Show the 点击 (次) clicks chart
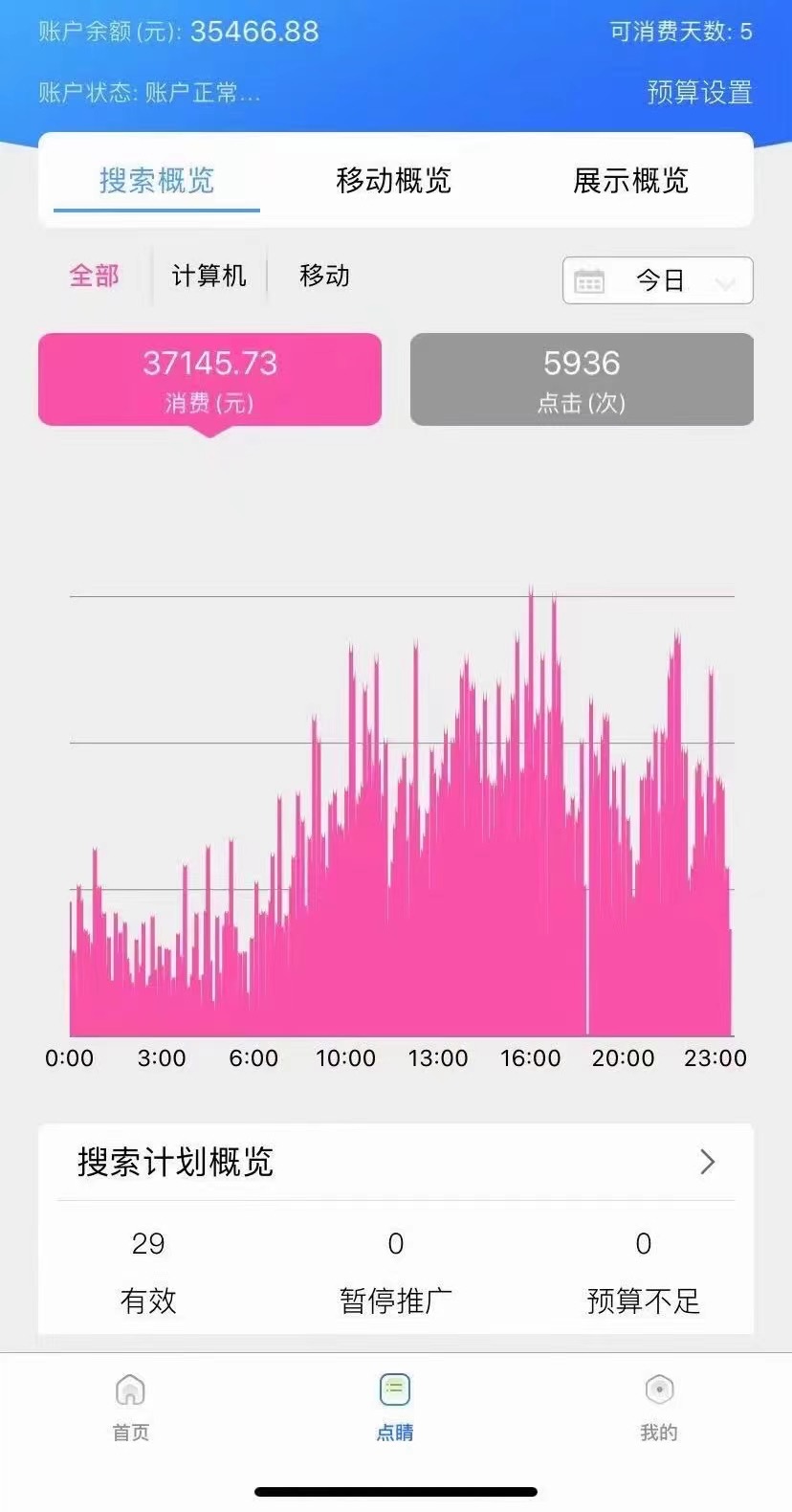 [582, 379]
